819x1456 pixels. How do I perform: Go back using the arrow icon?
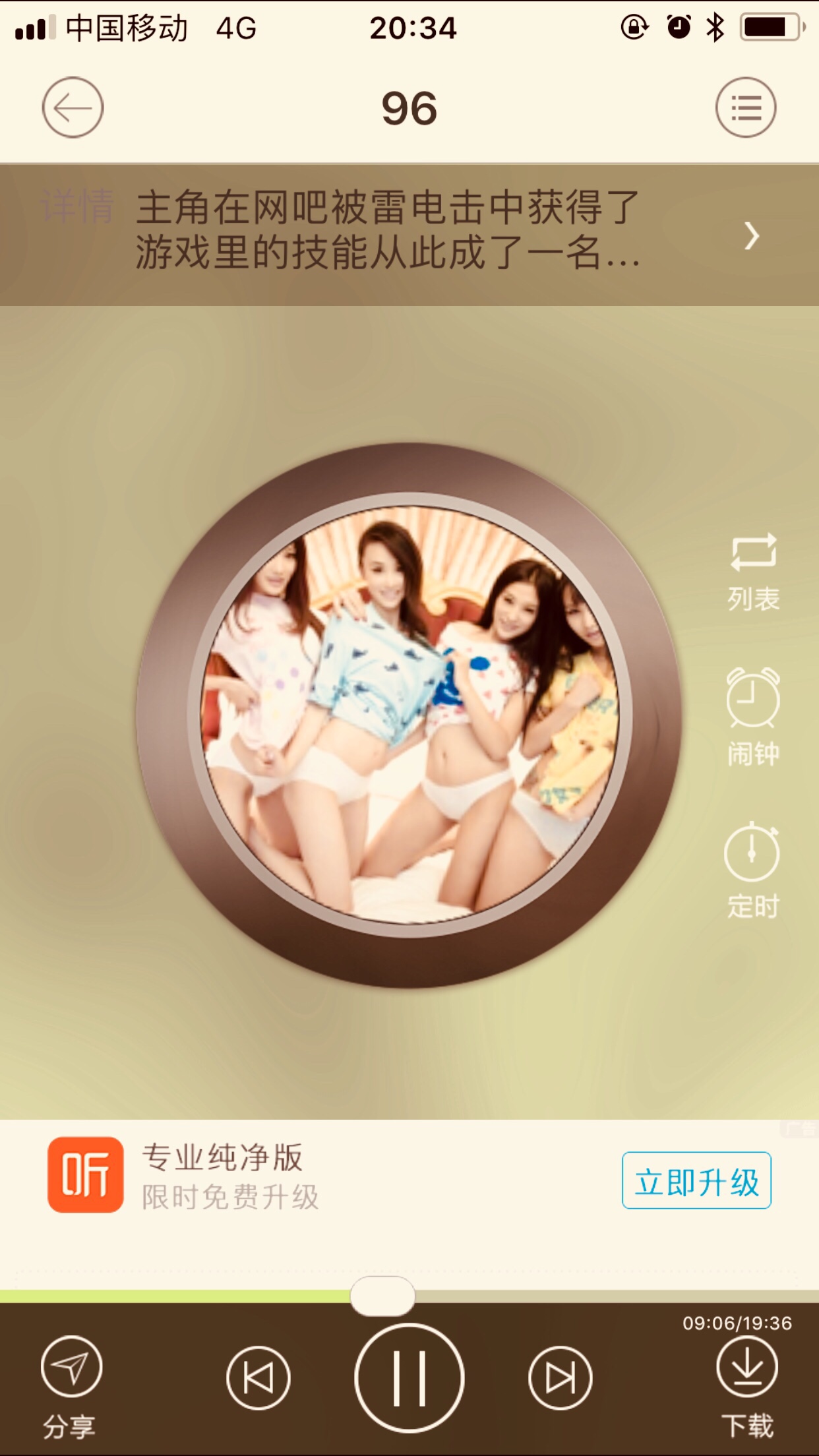click(73, 107)
